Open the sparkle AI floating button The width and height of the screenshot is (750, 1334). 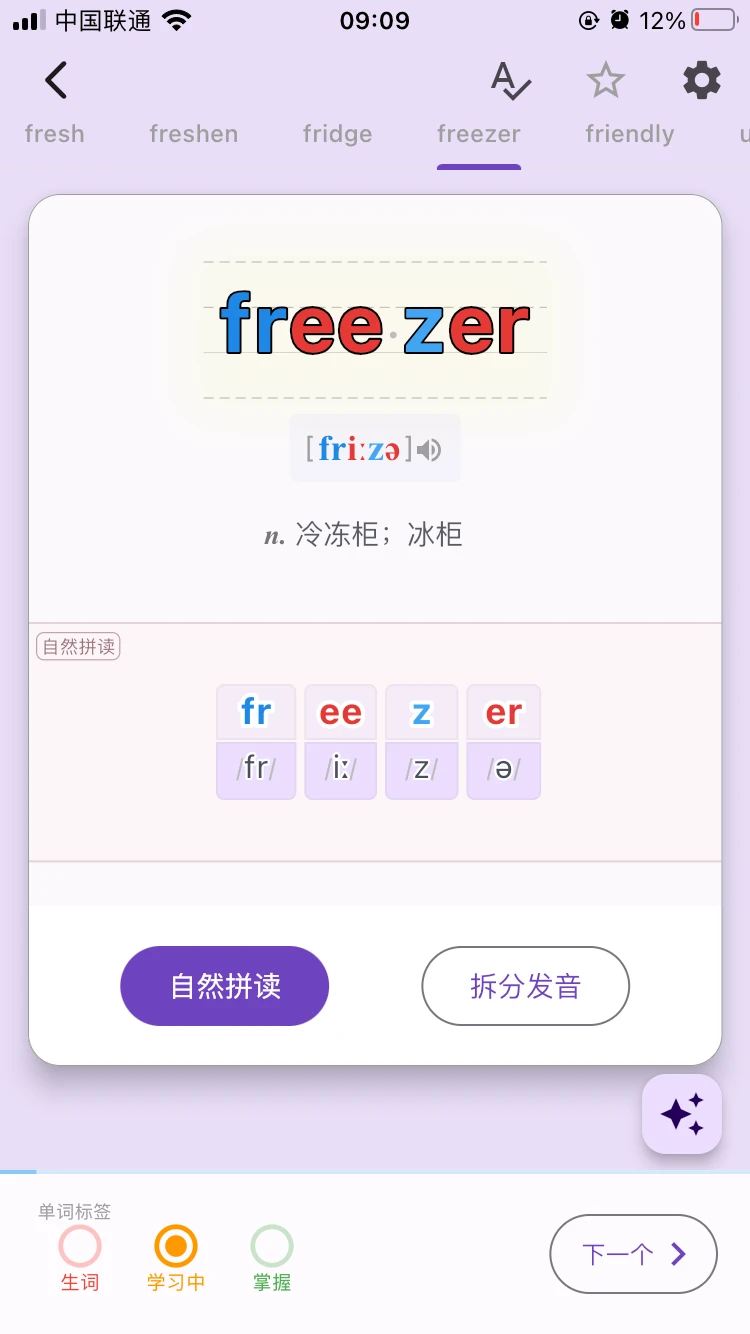point(682,1114)
